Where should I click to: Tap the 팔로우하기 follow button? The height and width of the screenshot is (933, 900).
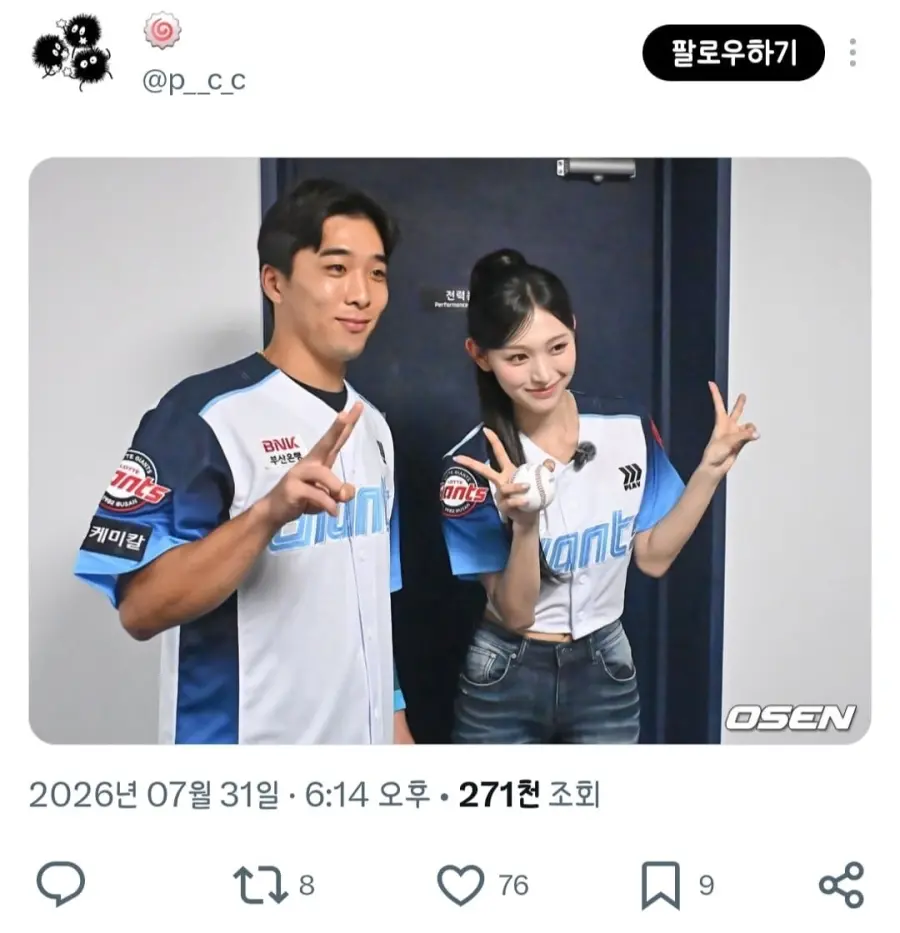(x=733, y=53)
